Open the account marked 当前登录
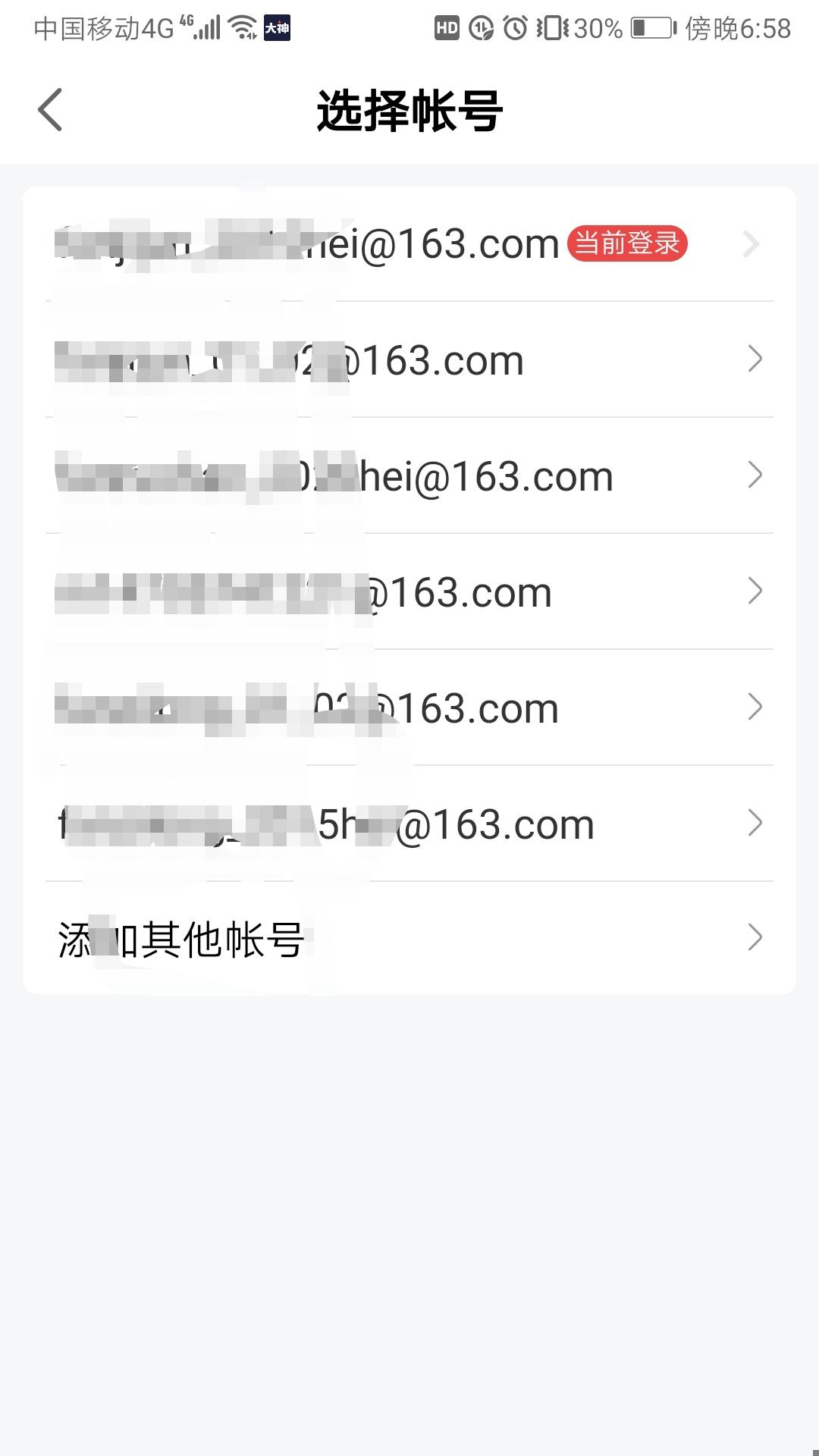This screenshot has height=1456, width=819. click(409, 244)
